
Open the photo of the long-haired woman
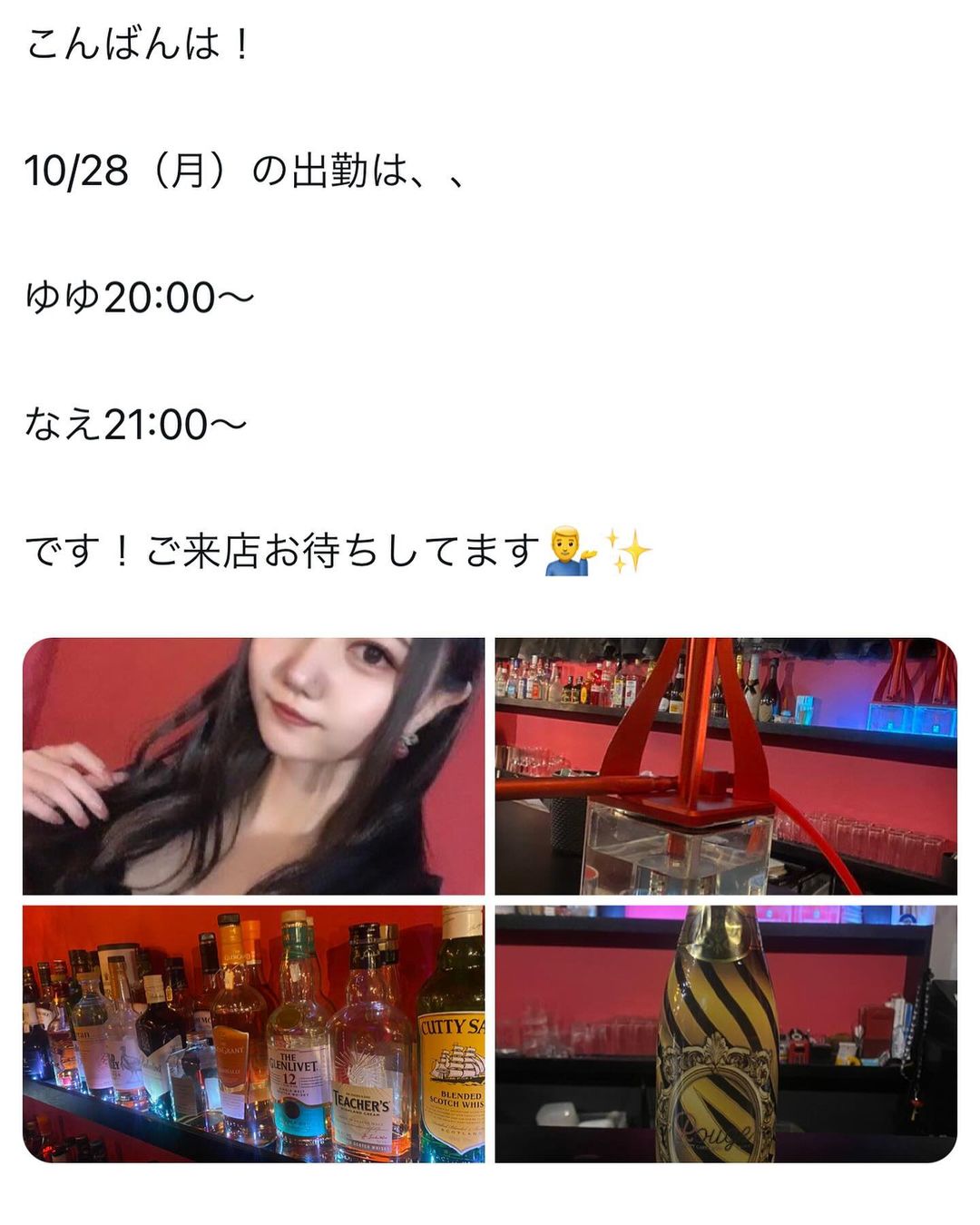253,766
